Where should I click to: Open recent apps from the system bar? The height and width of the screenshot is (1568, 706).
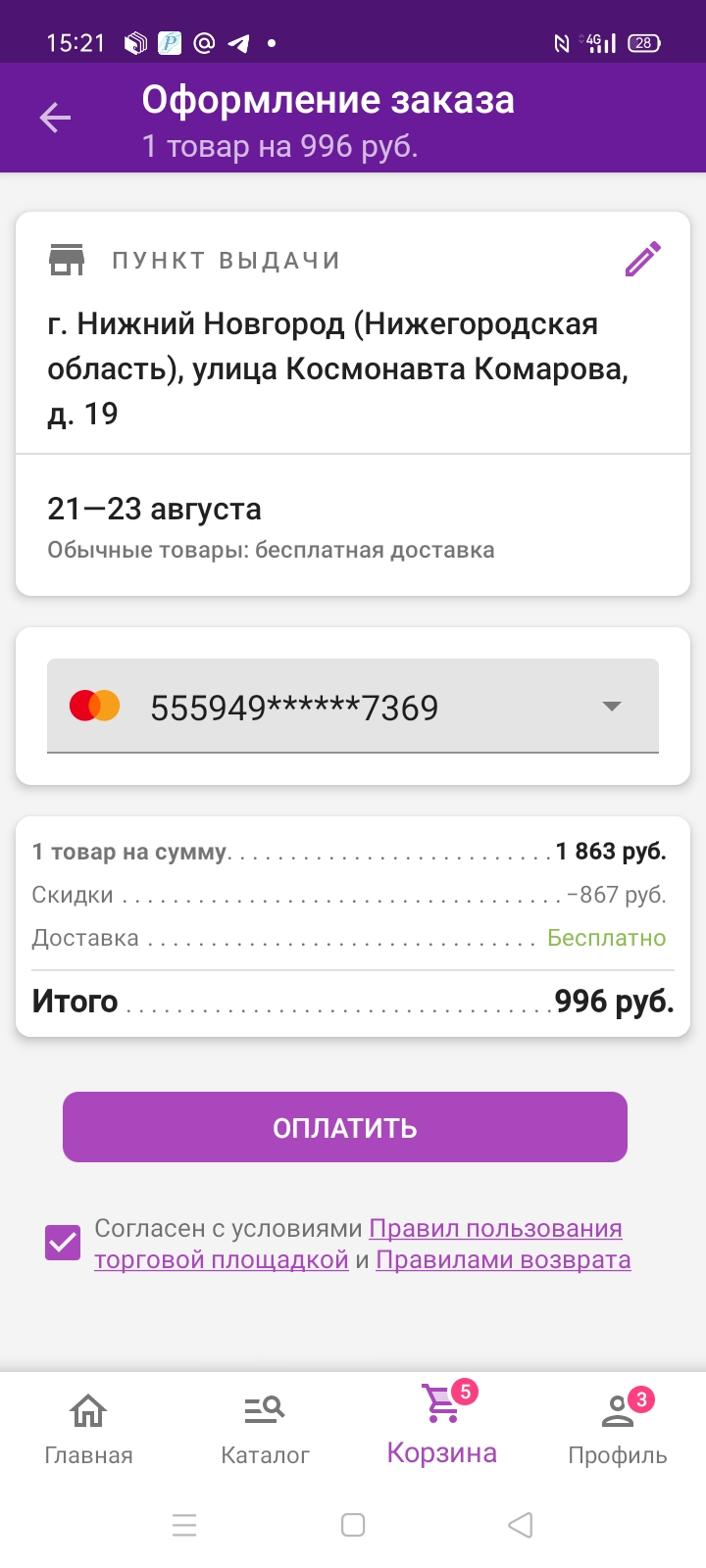coord(184,1525)
